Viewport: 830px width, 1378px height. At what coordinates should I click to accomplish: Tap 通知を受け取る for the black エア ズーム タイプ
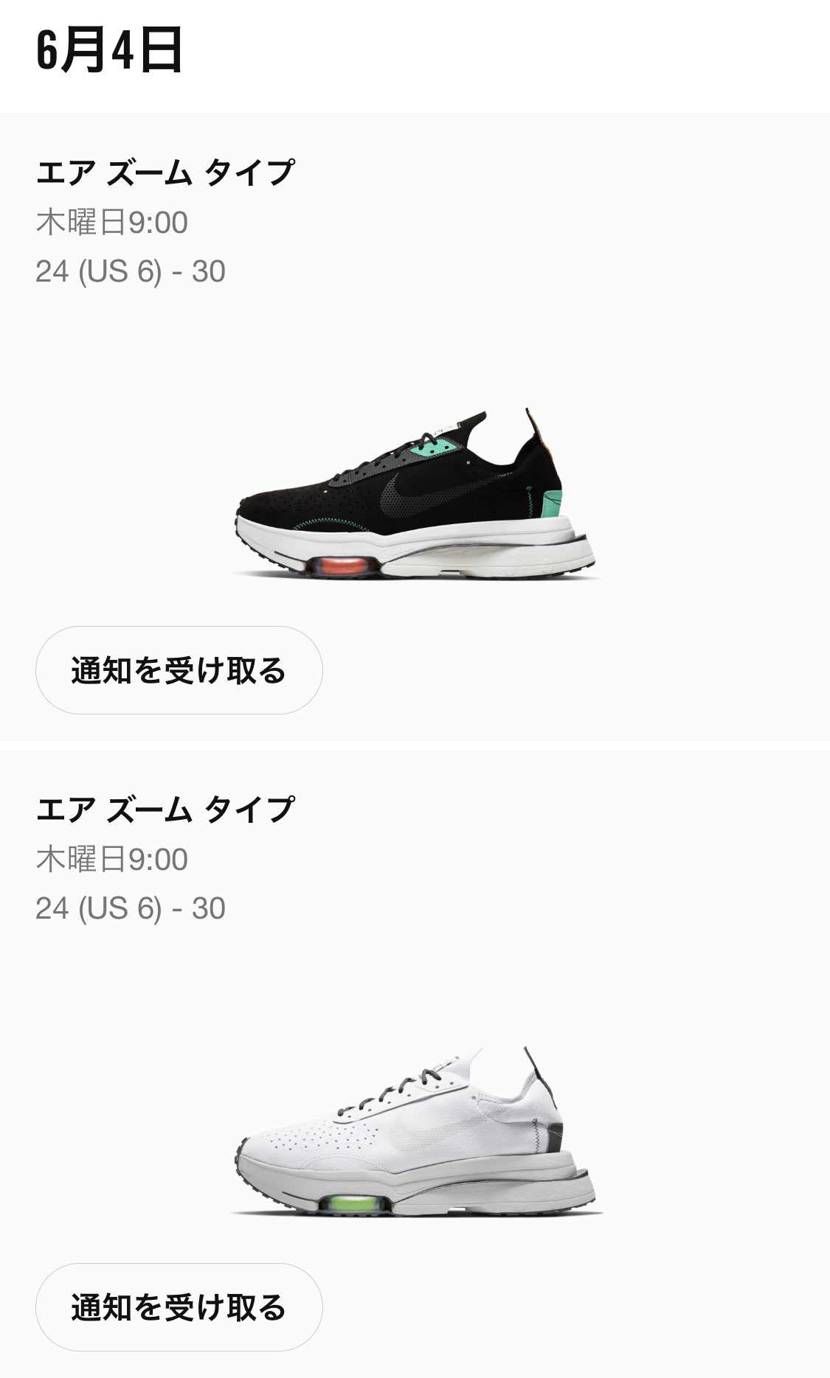click(179, 670)
